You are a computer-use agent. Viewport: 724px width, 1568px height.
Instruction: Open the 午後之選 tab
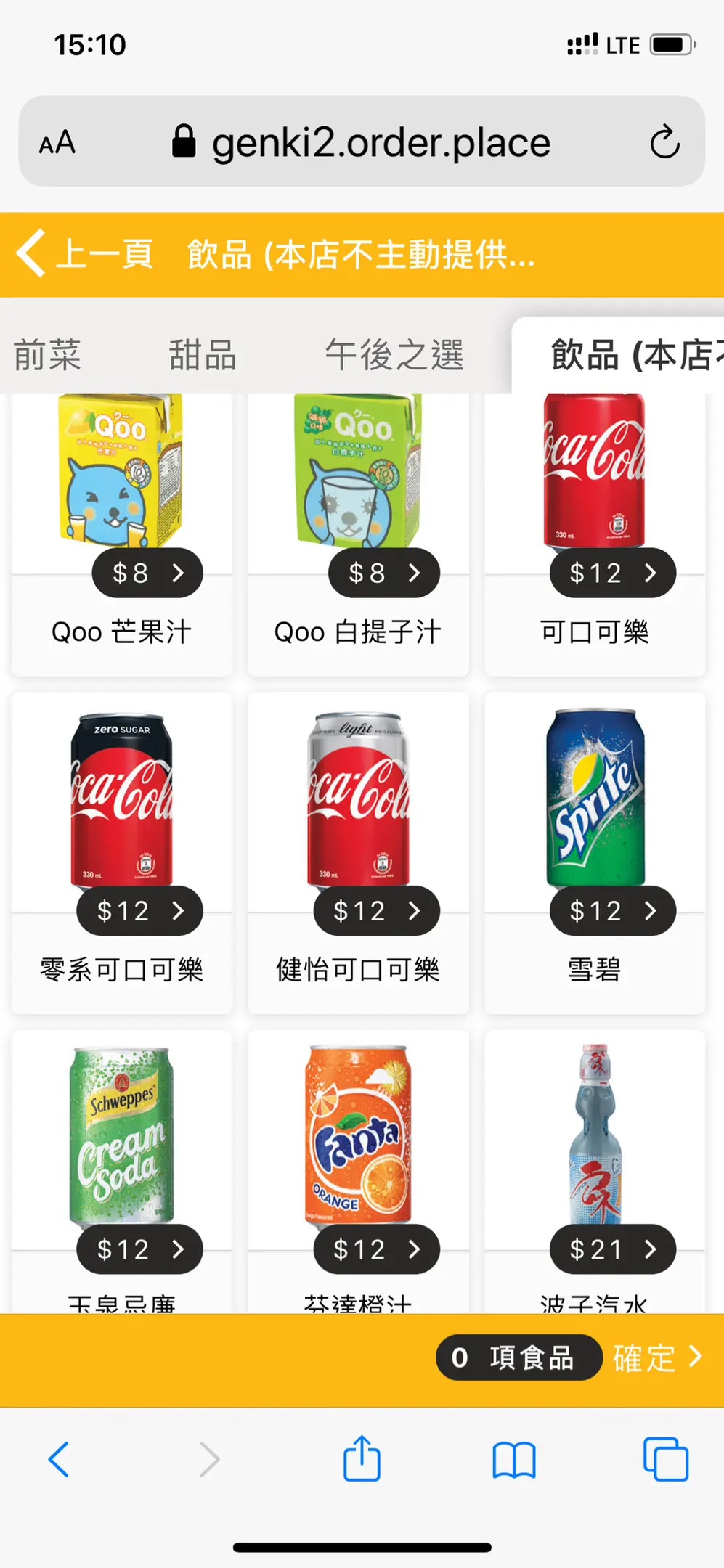coord(394,356)
